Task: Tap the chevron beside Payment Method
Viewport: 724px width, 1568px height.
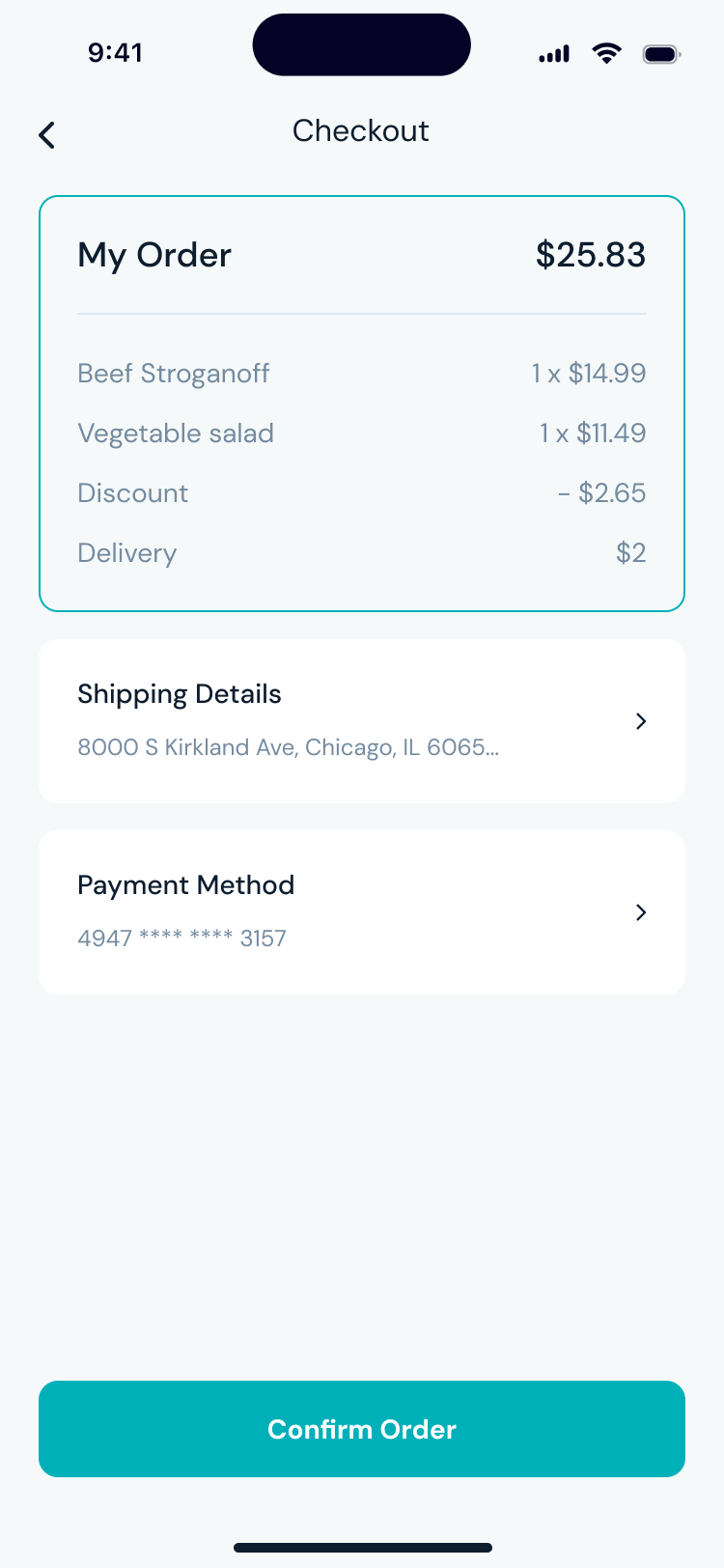Action: [x=640, y=912]
